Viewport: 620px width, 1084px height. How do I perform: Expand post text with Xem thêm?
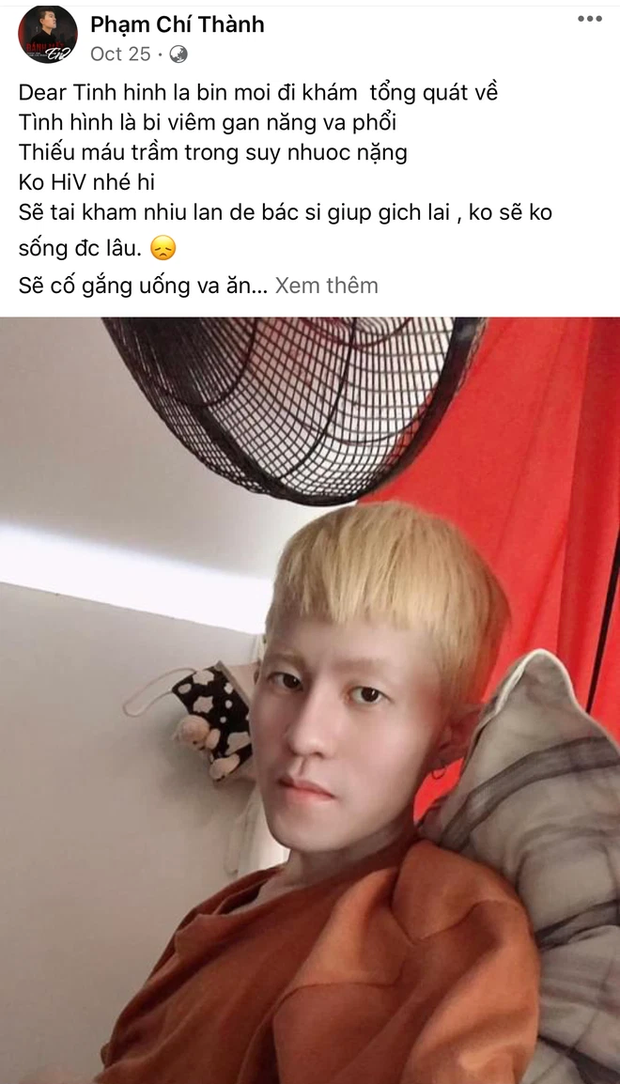[327, 285]
